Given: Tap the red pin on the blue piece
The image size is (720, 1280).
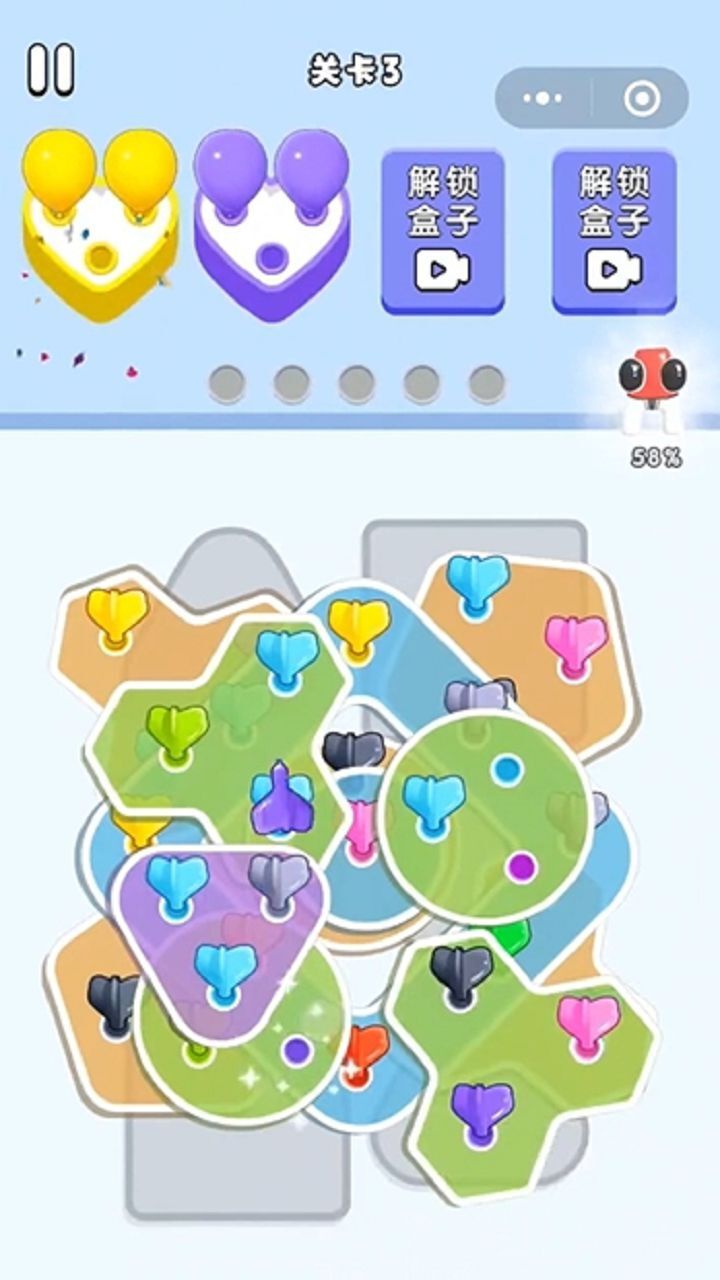Looking at the screenshot, I should 365,1052.
